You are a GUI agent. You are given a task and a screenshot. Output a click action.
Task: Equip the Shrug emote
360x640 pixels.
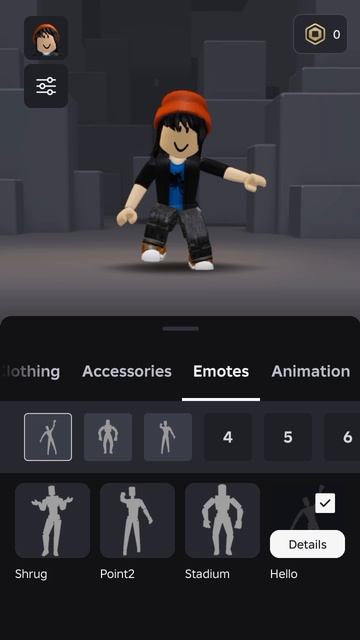pos(52,520)
